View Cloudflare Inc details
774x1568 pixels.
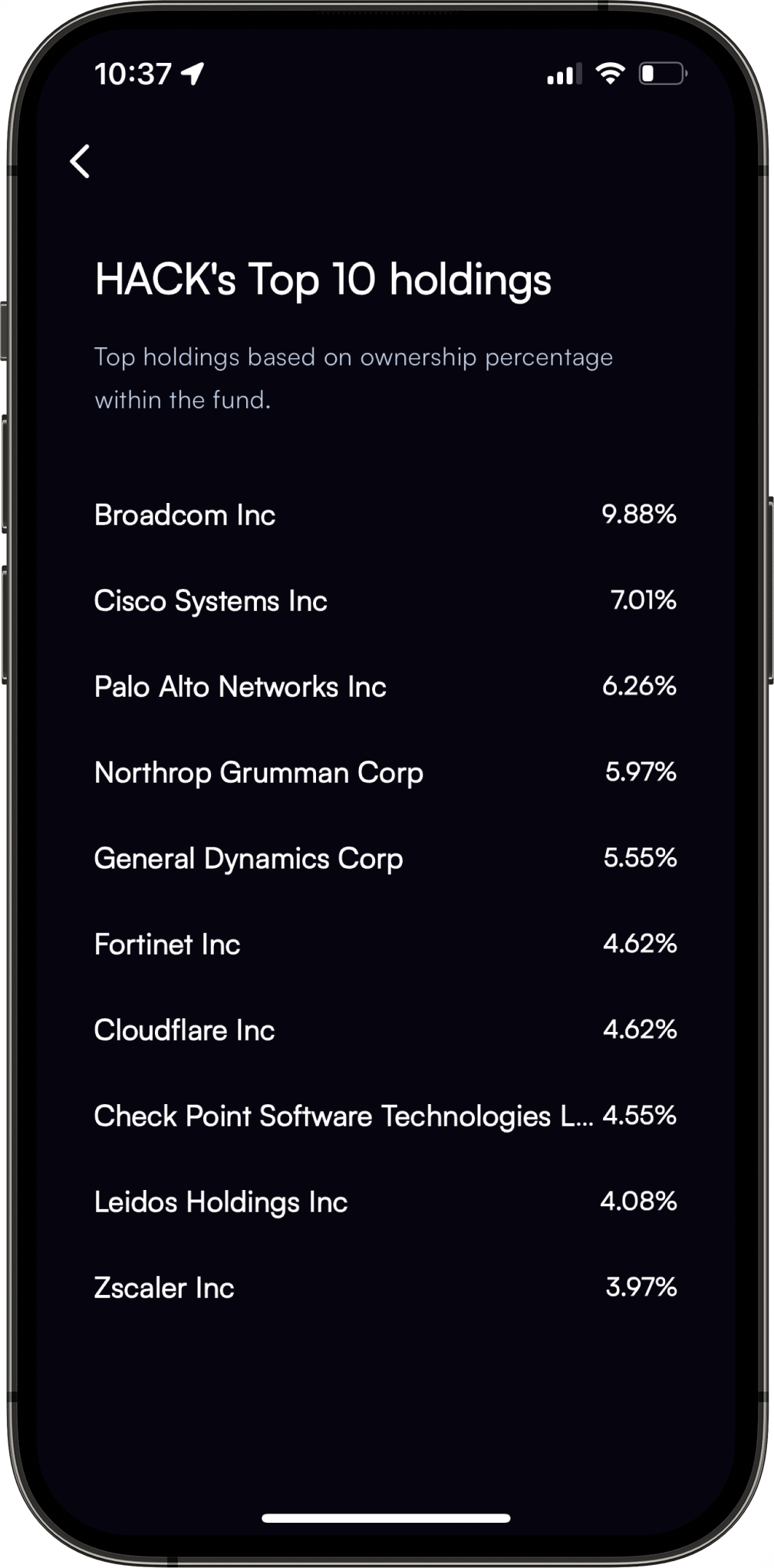pyautogui.click(x=385, y=1030)
